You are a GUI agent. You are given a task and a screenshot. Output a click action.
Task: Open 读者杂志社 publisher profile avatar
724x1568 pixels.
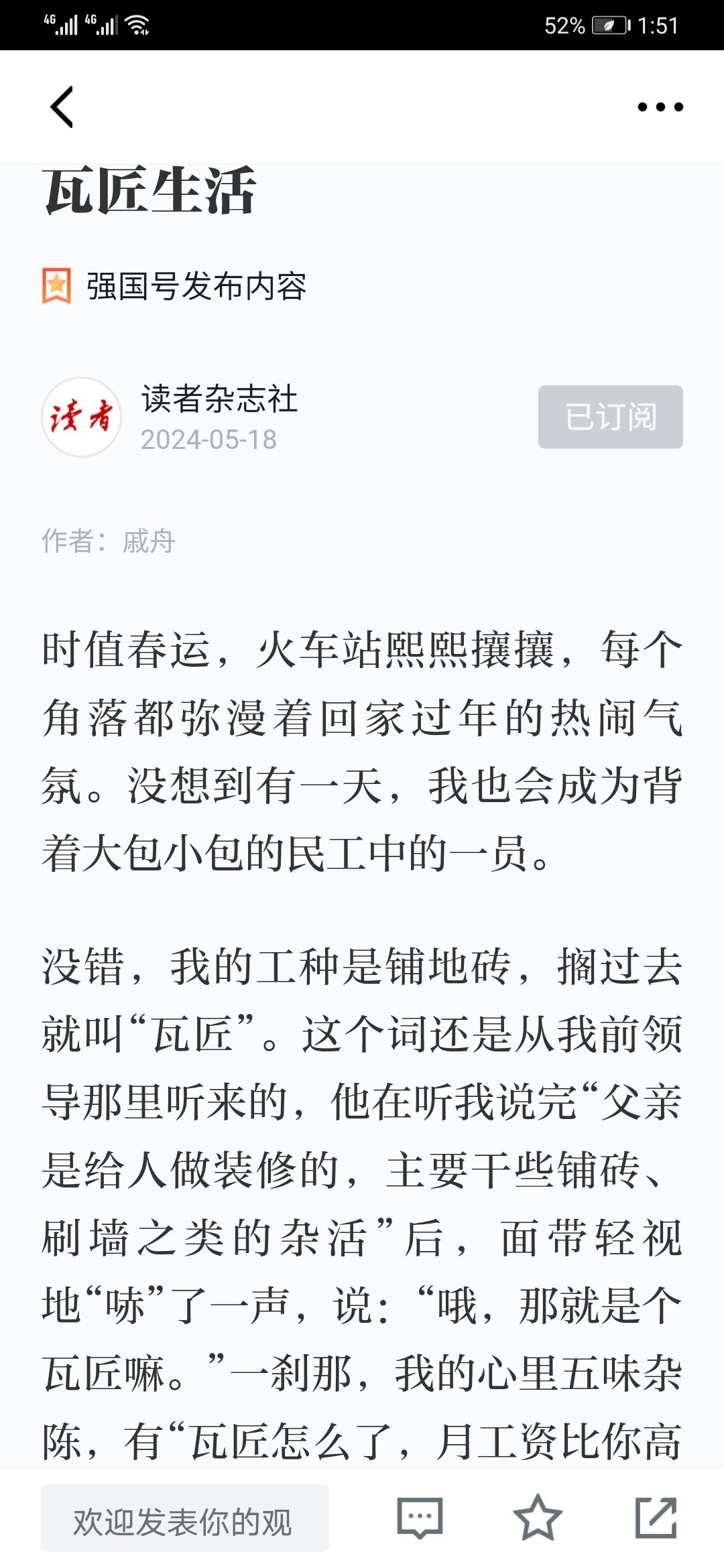point(81,417)
